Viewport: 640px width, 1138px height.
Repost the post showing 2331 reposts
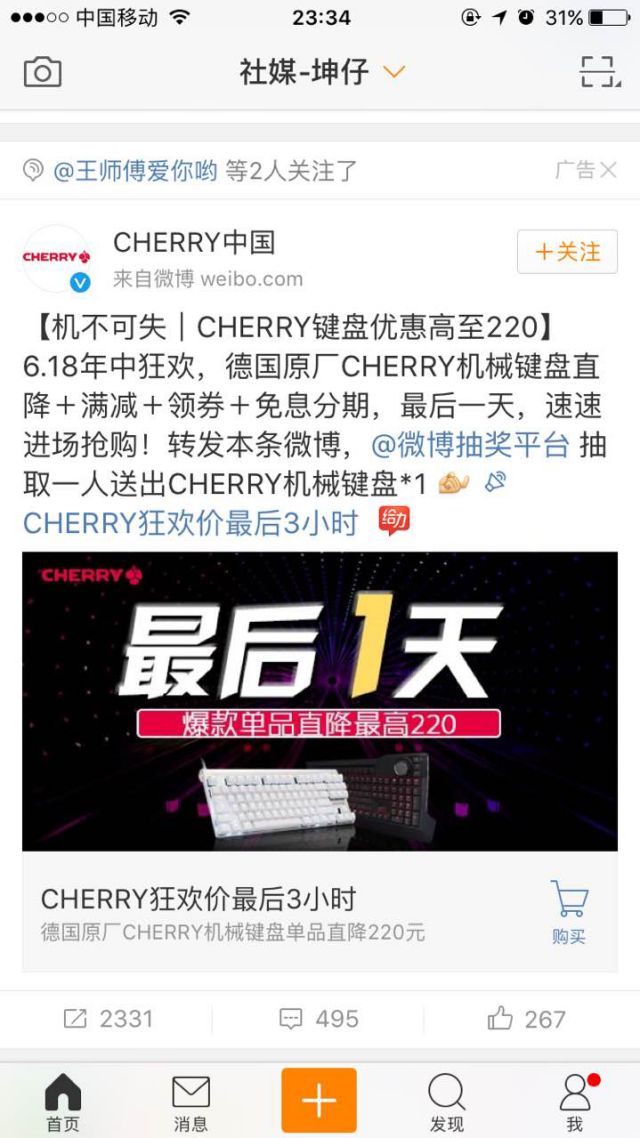click(x=108, y=1019)
